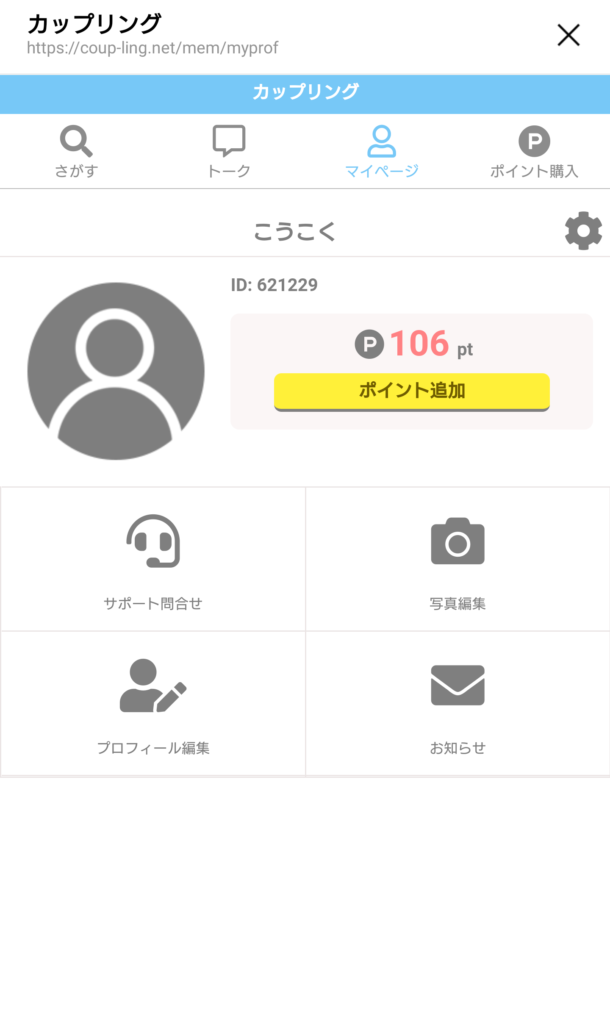Tap the profile avatar picture
Viewport: 610px width, 1024px height.
pyautogui.click(x=116, y=371)
